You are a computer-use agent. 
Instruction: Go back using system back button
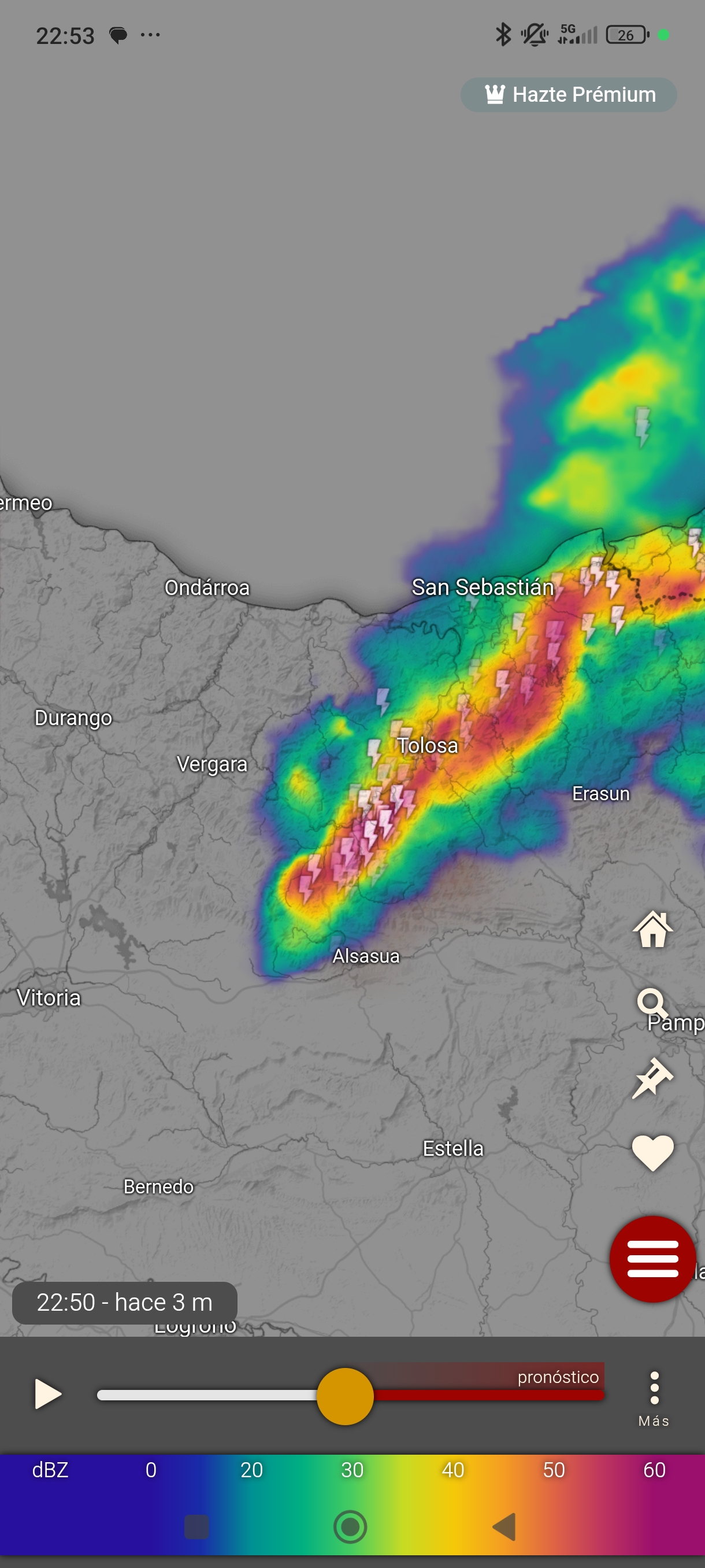pos(504,1526)
